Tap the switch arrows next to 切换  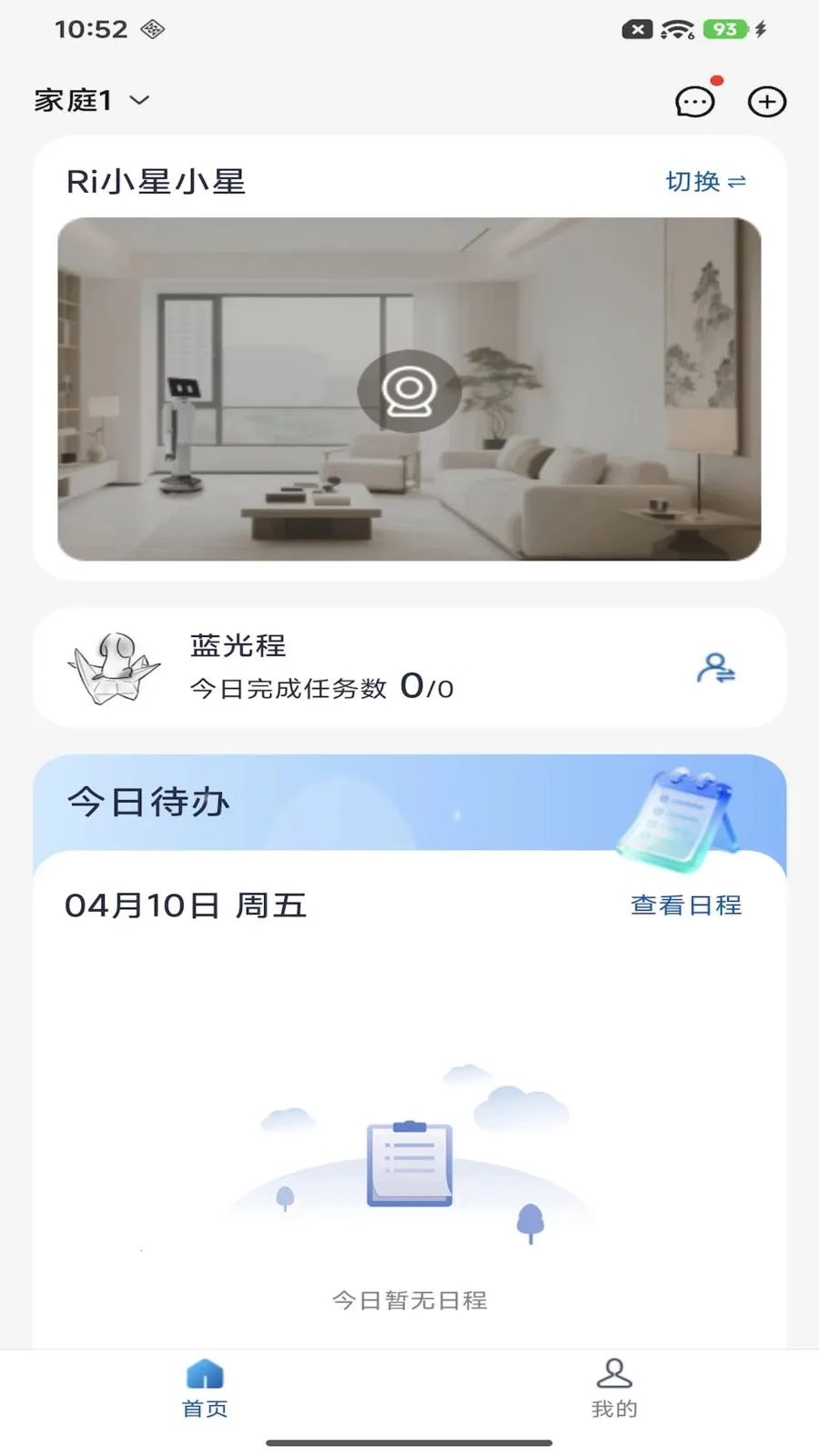click(739, 180)
